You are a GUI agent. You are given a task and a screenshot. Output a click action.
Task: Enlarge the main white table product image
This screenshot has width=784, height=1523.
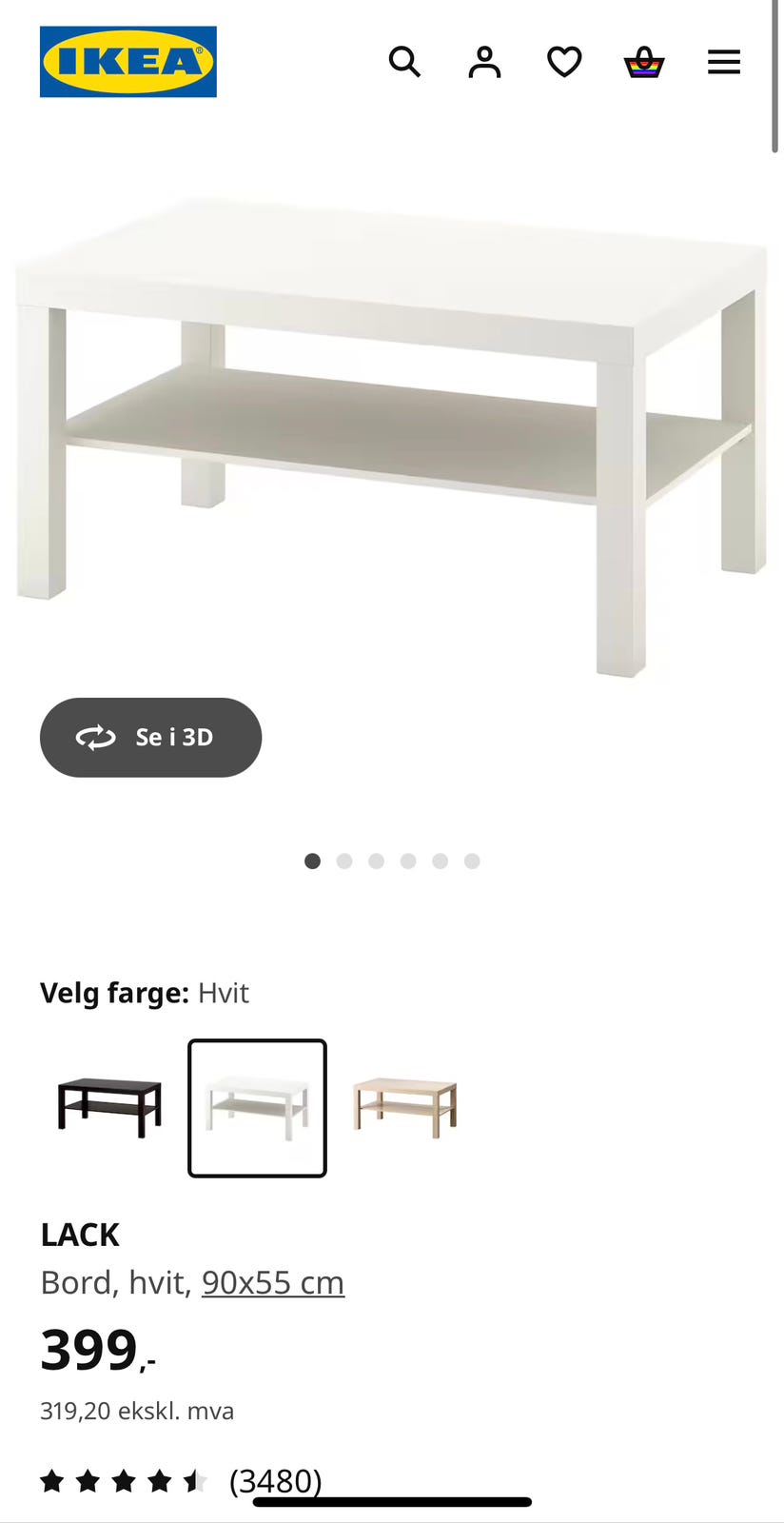[392, 438]
